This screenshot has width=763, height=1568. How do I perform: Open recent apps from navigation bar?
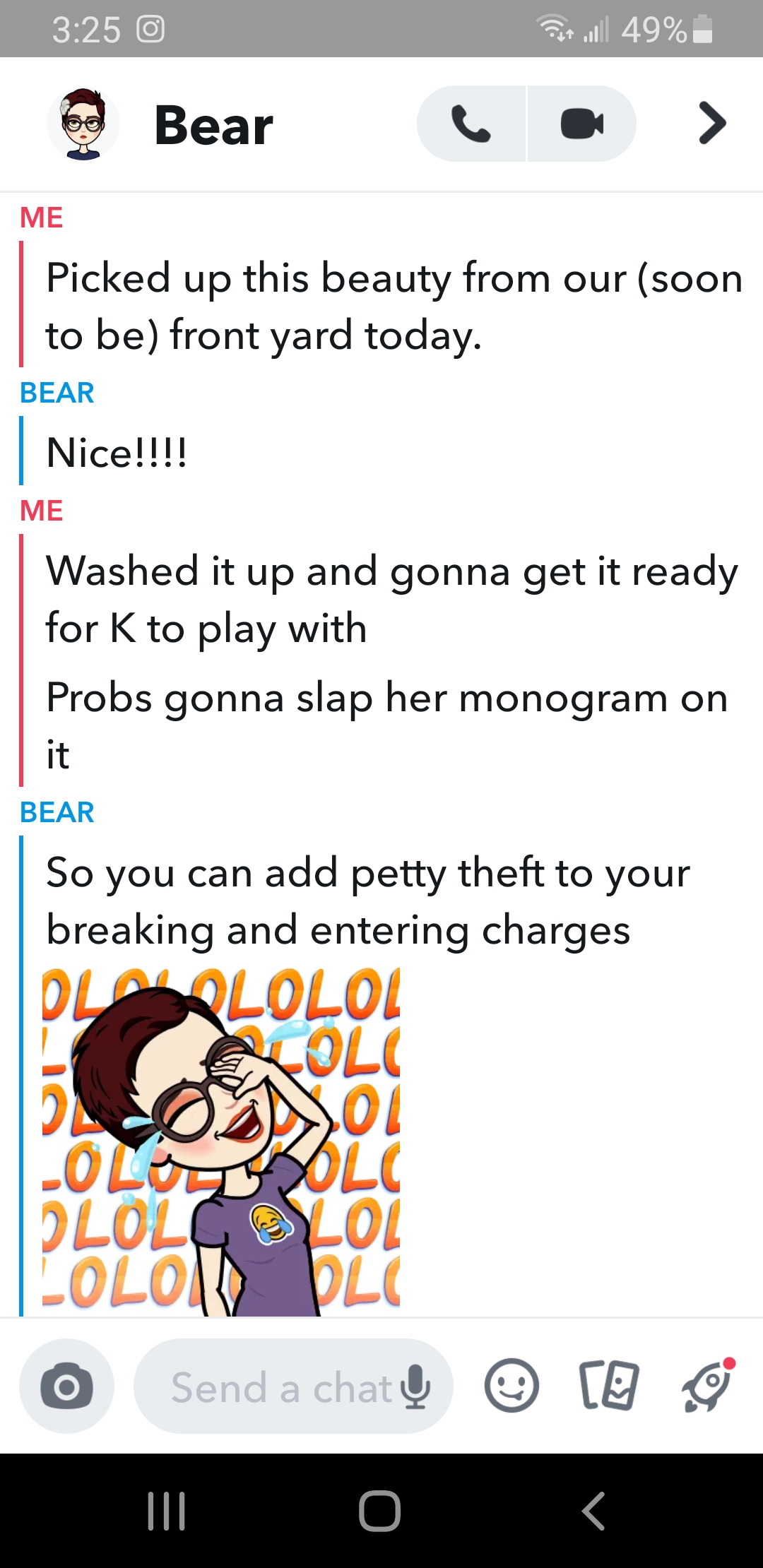click(167, 1511)
